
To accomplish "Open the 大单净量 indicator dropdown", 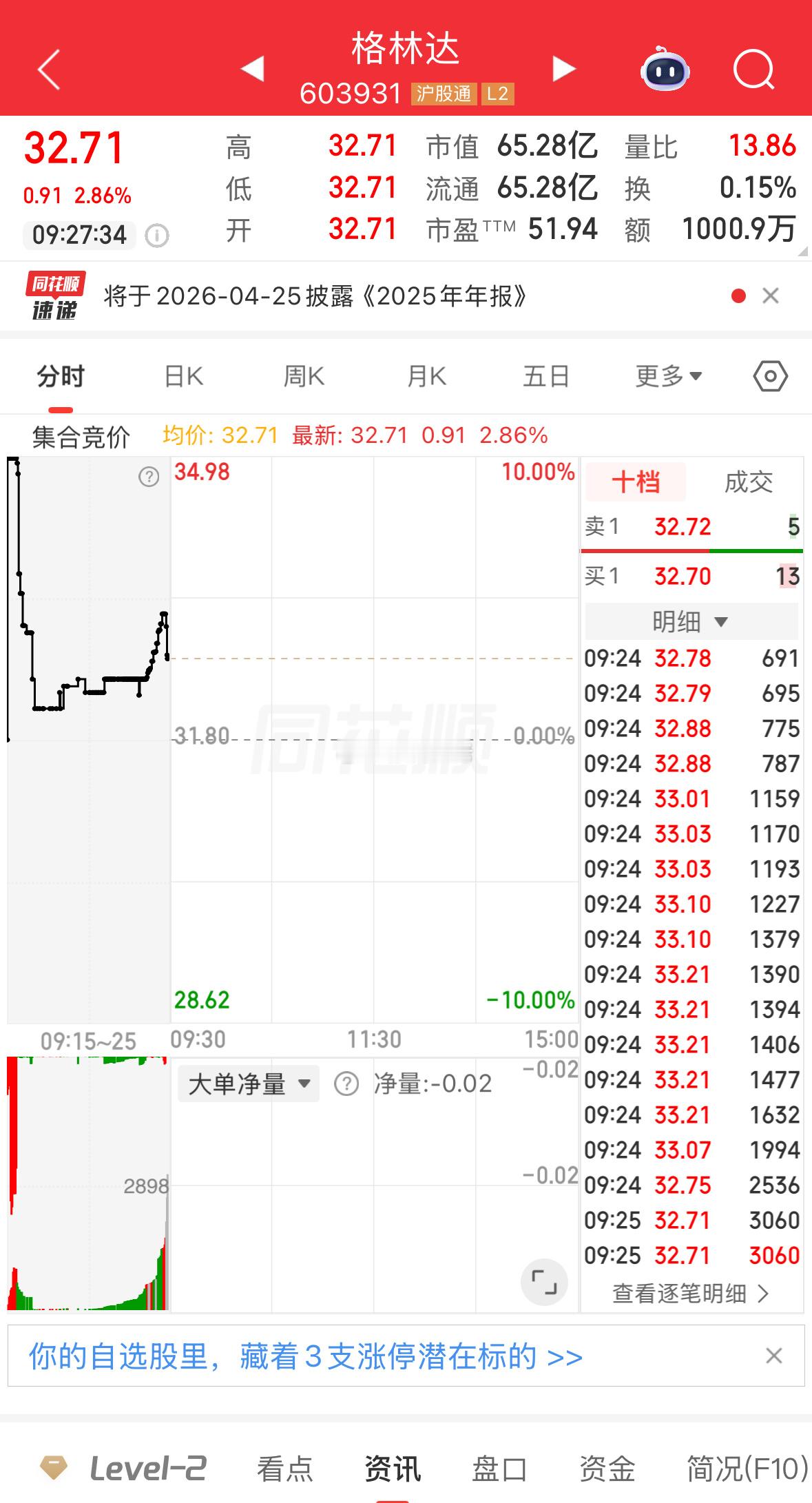I will (249, 1083).
